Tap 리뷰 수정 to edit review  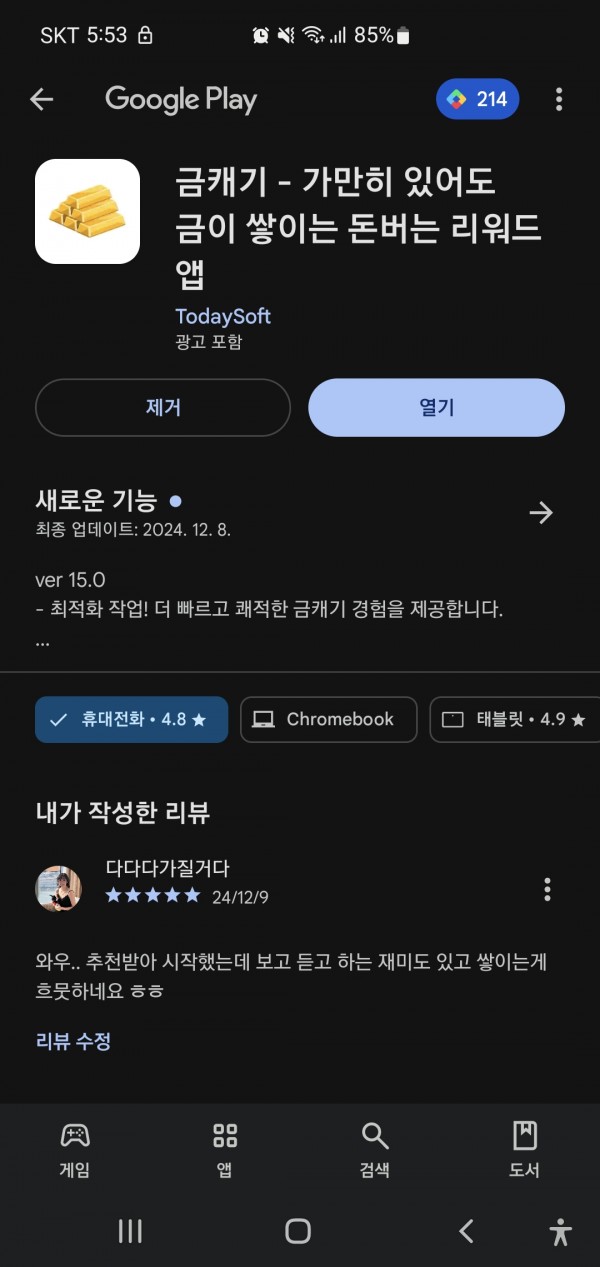point(73,1041)
